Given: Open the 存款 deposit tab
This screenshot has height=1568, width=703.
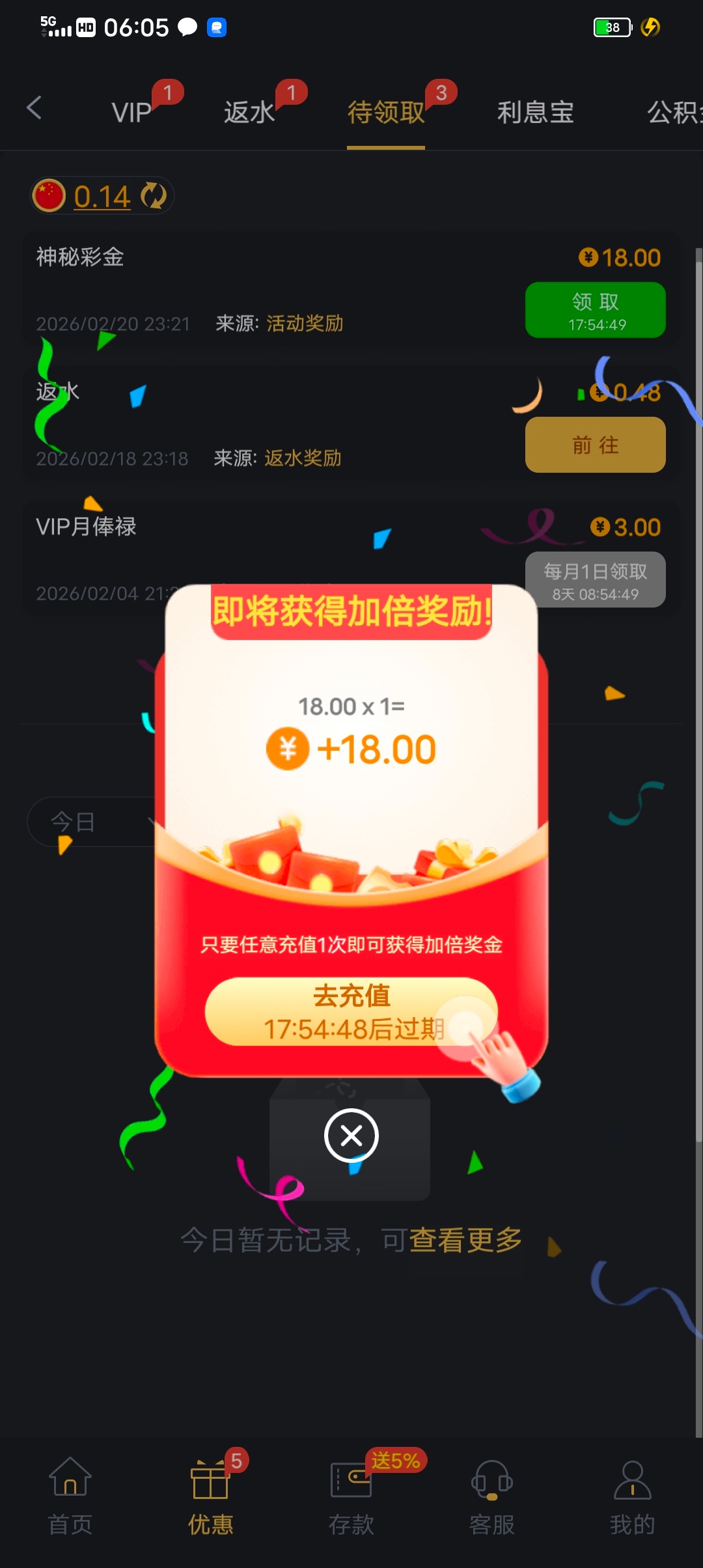Looking at the screenshot, I should click(351, 1496).
